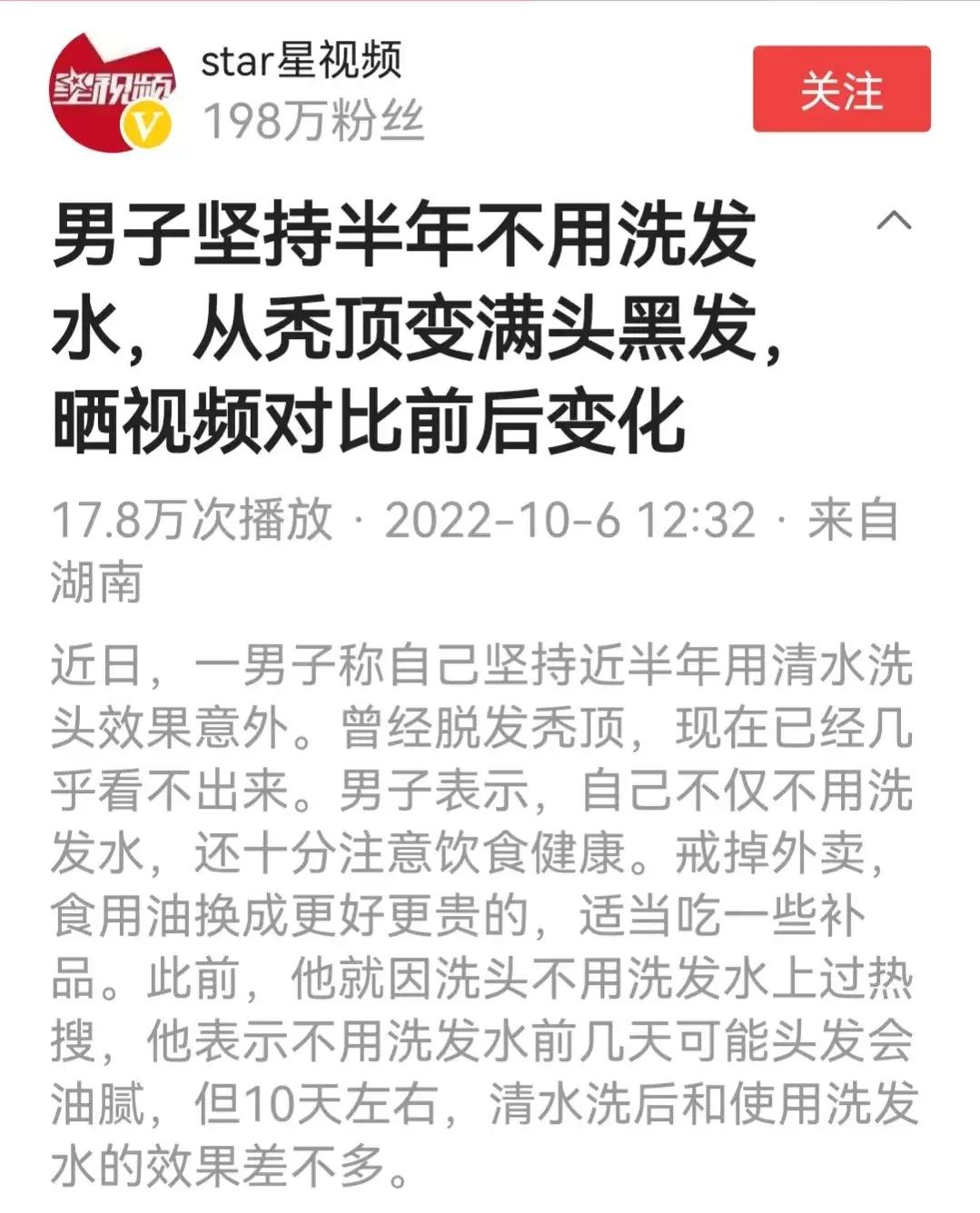Follow the star星视频 account
This screenshot has height=1213, width=980.
coord(841,89)
